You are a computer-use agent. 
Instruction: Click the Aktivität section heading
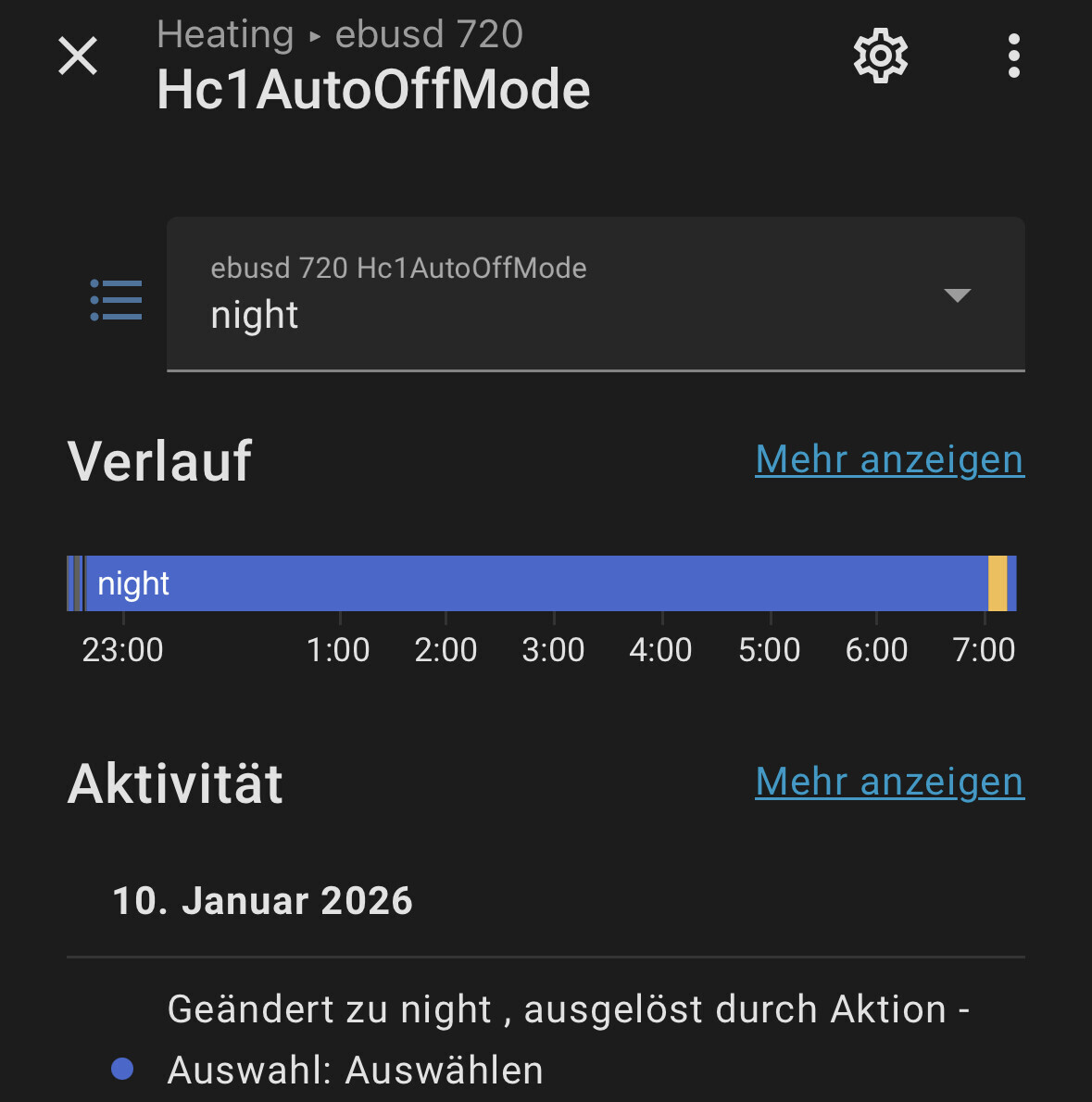click(x=175, y=783)
